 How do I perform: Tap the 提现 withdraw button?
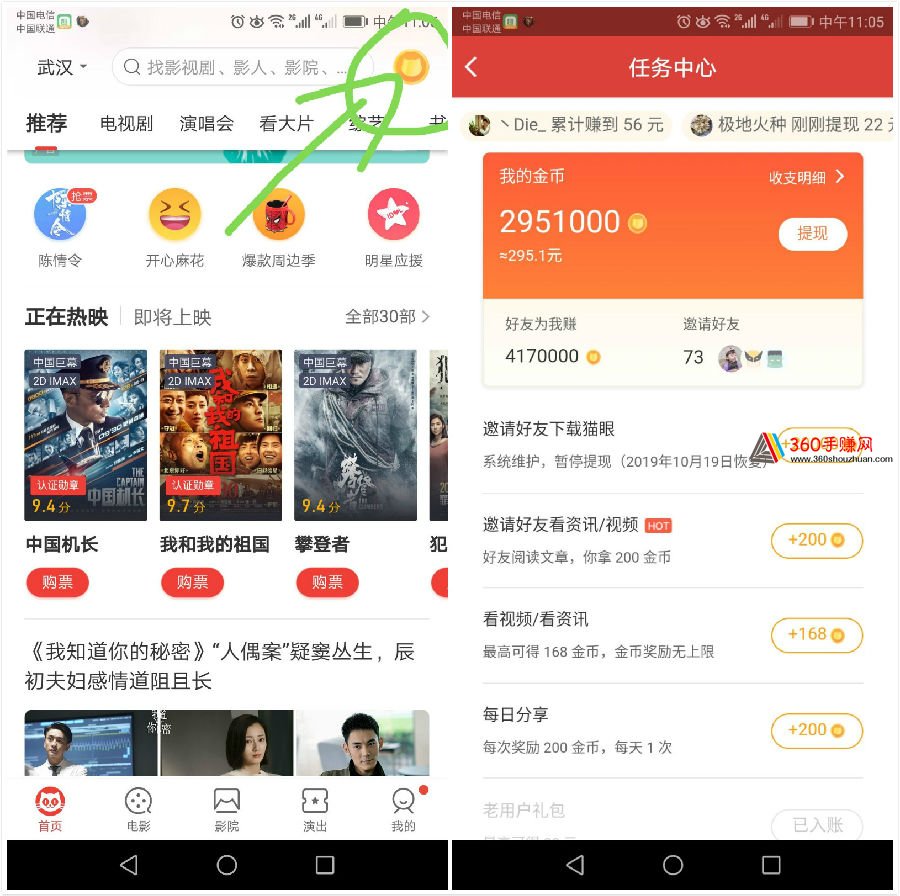[x=812, y=233]
